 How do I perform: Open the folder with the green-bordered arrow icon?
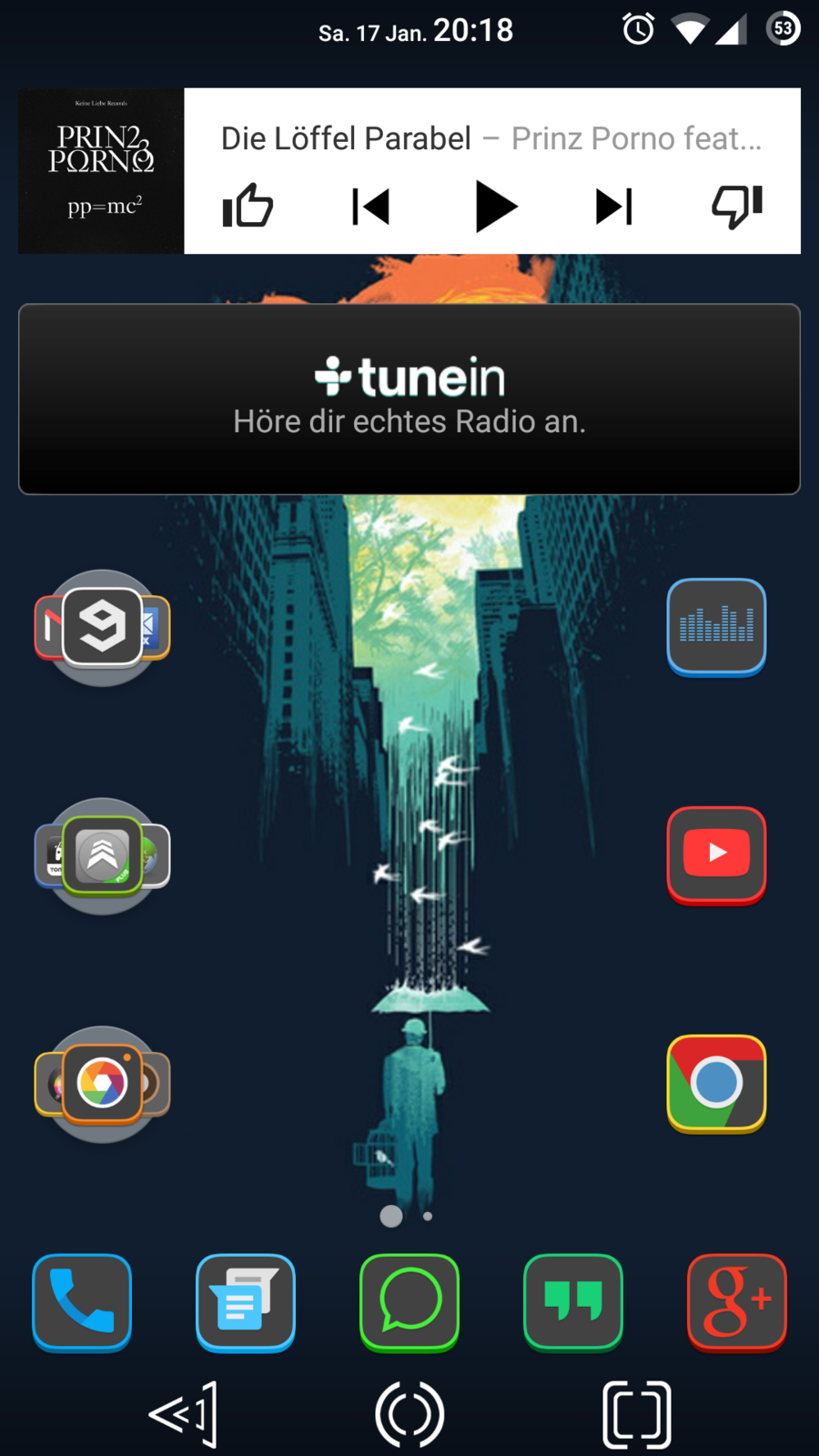(103, 855)
